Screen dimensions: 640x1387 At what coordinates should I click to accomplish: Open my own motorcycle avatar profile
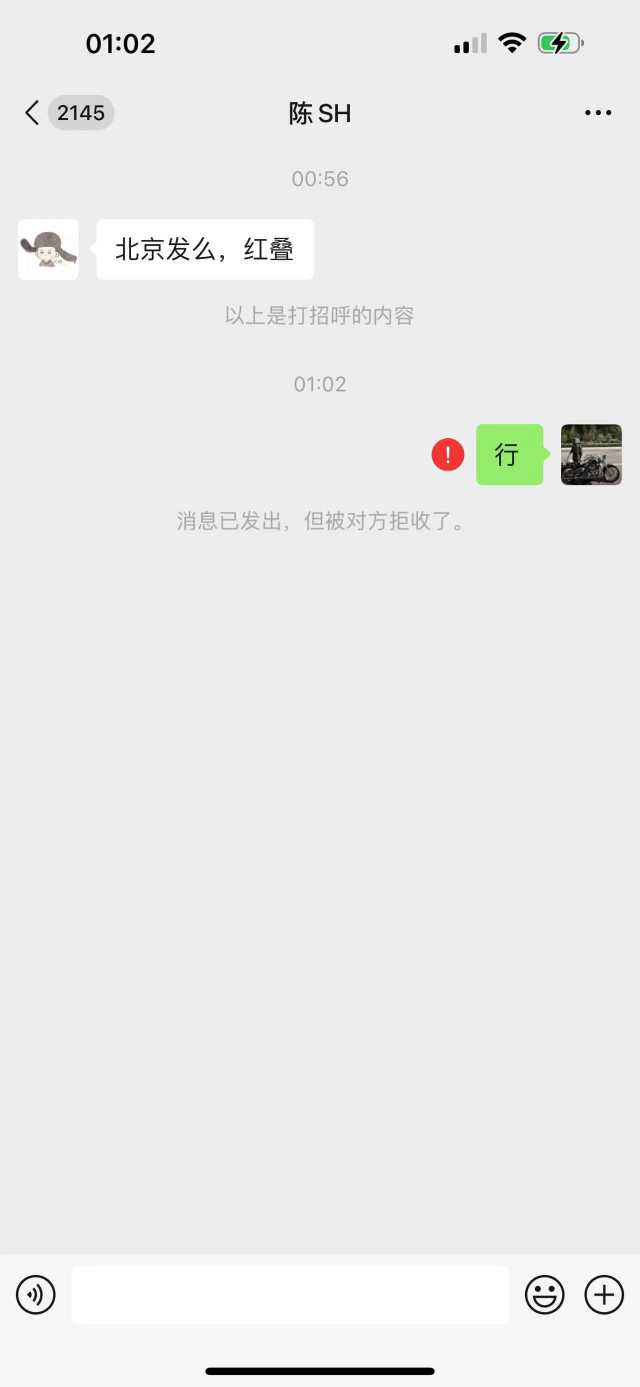pos(591,455)
